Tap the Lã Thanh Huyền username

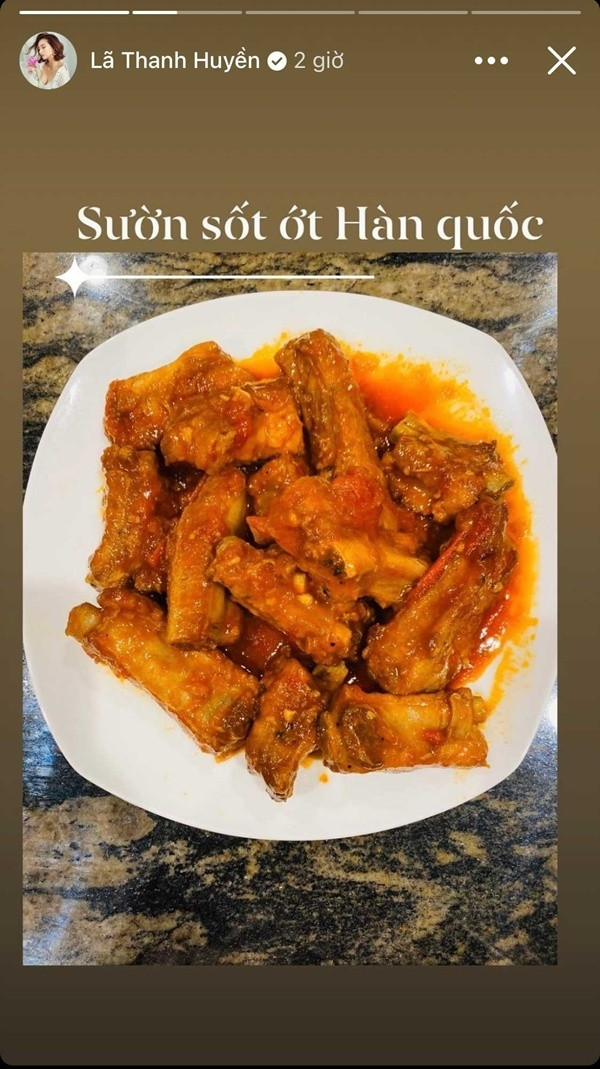click(175, 61)
